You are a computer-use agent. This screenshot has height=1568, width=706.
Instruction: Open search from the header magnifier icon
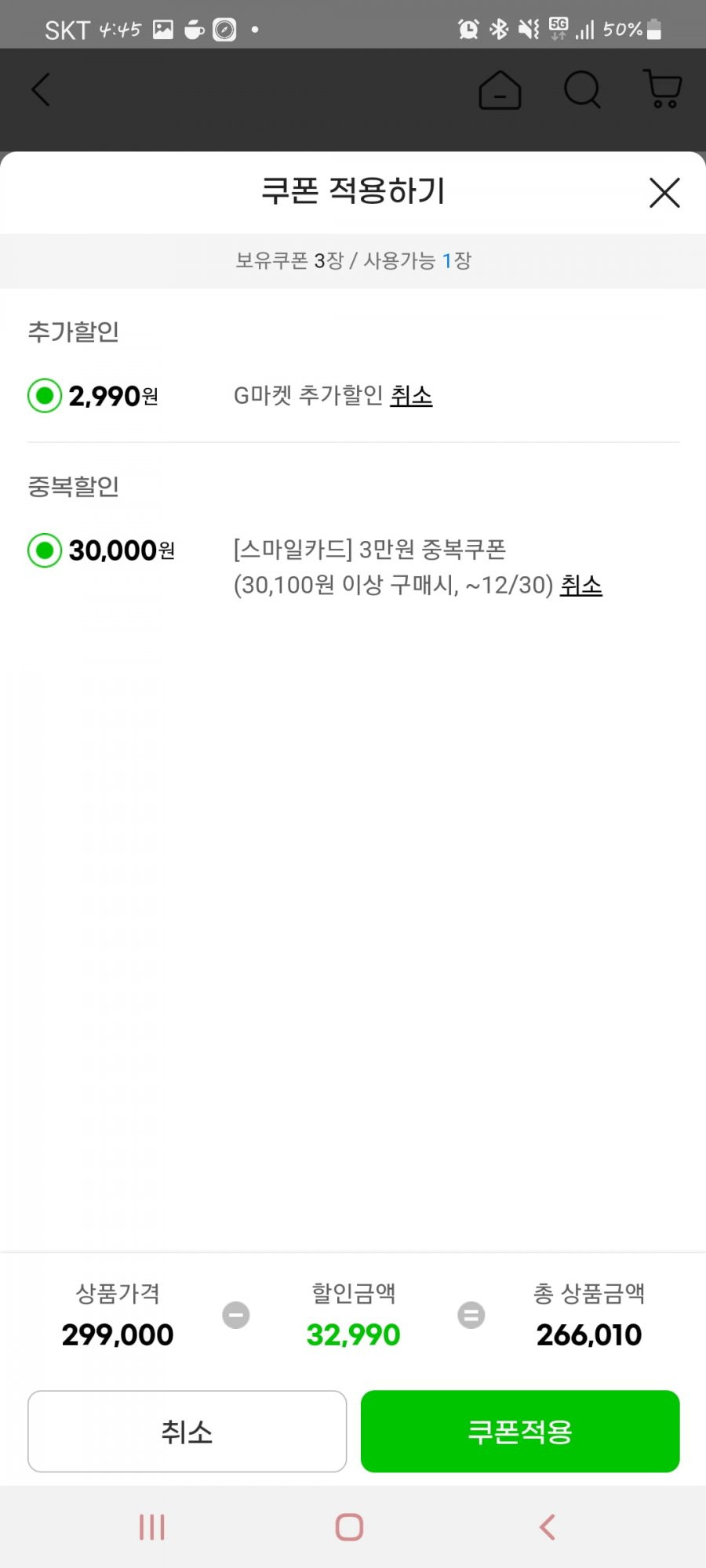582,89
